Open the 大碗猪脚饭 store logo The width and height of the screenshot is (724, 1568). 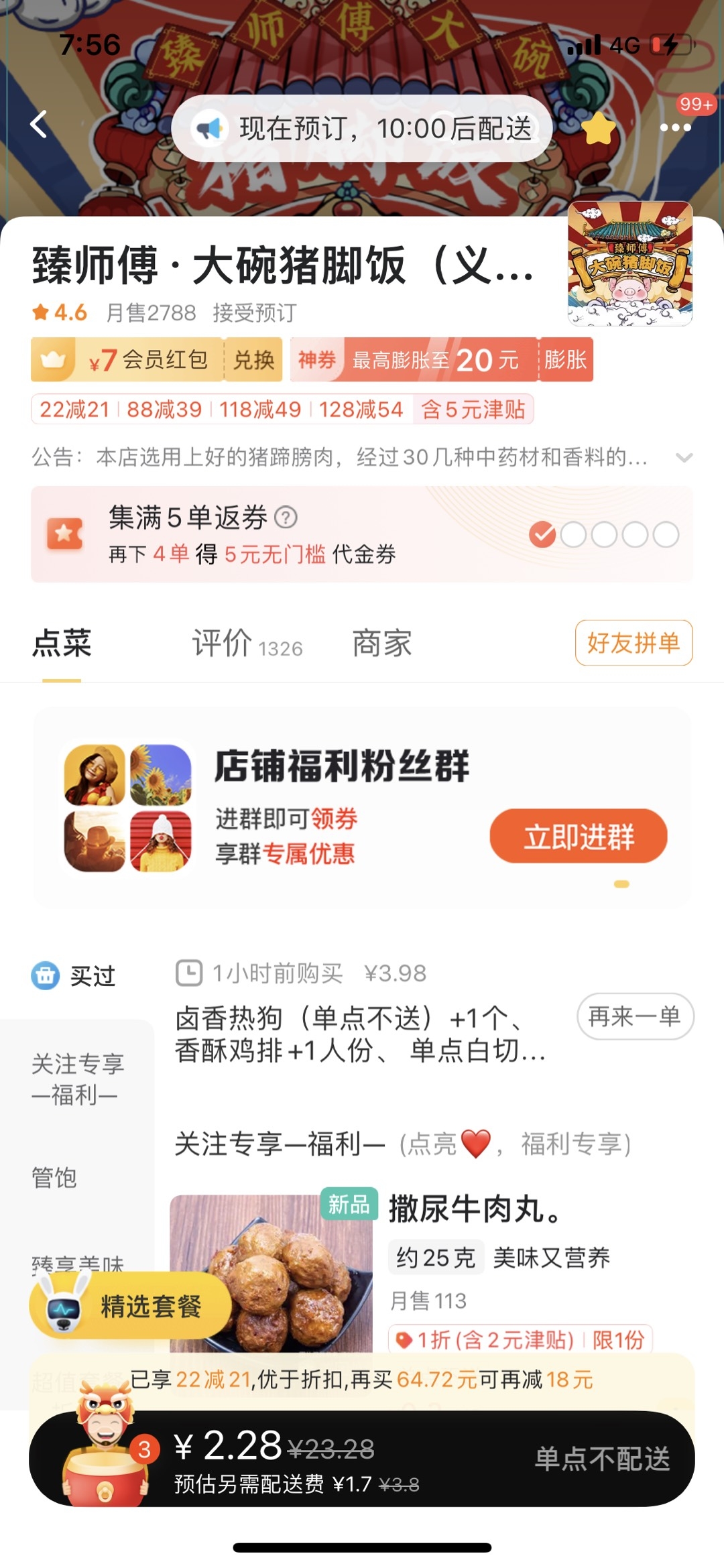click(x=629, y=264)
